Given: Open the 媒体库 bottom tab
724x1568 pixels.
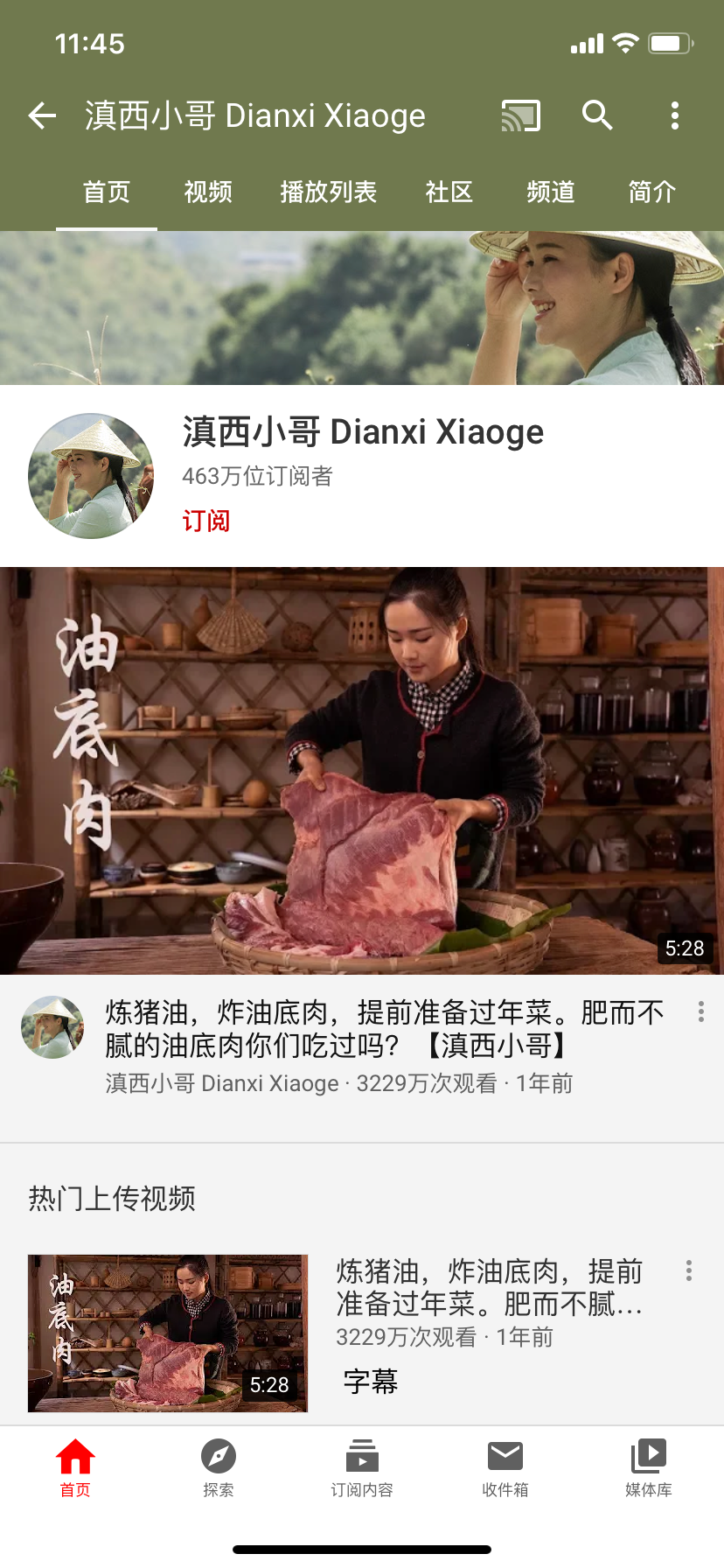Looking at the screenshot, I should (x=648, y=1467).
